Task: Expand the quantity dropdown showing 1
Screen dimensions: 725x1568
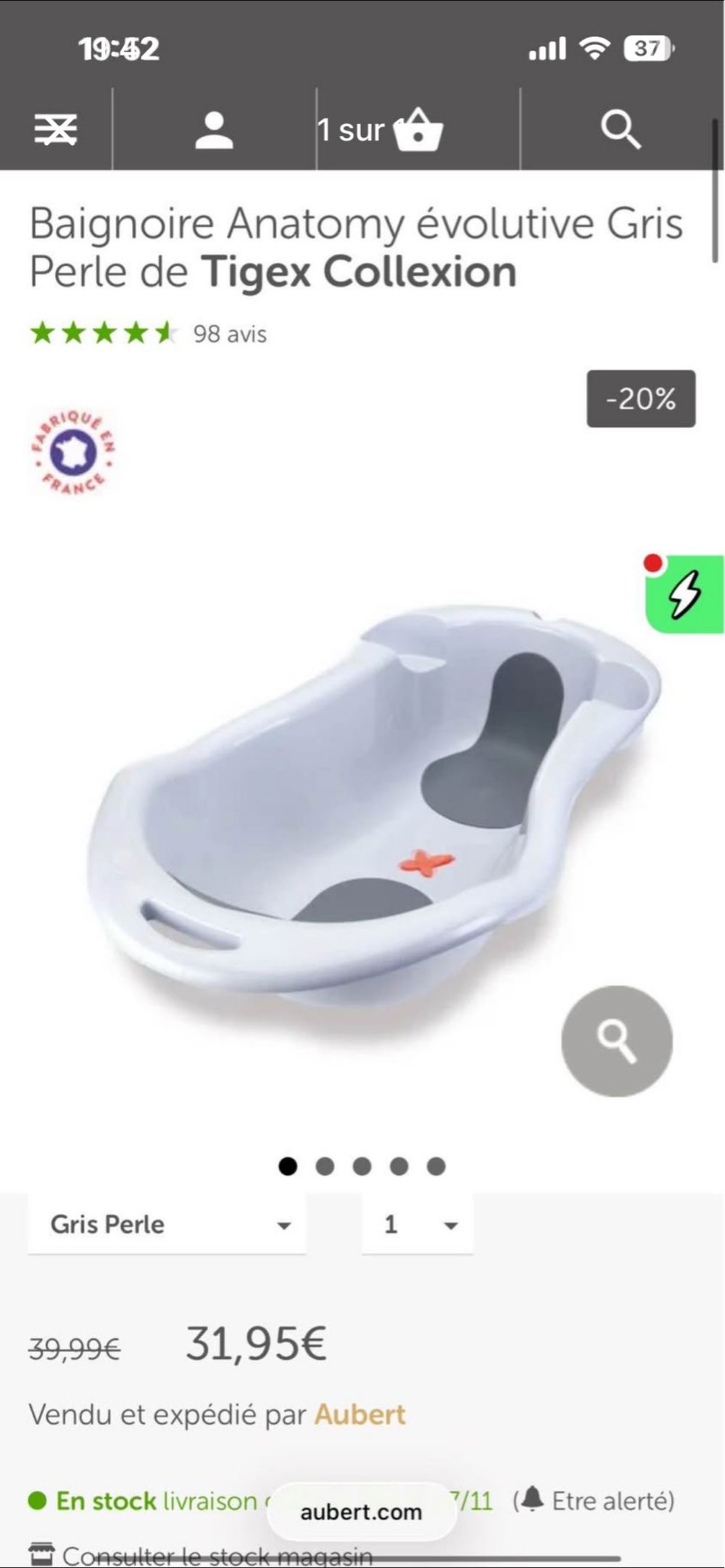Action: tap(418, 1225)
